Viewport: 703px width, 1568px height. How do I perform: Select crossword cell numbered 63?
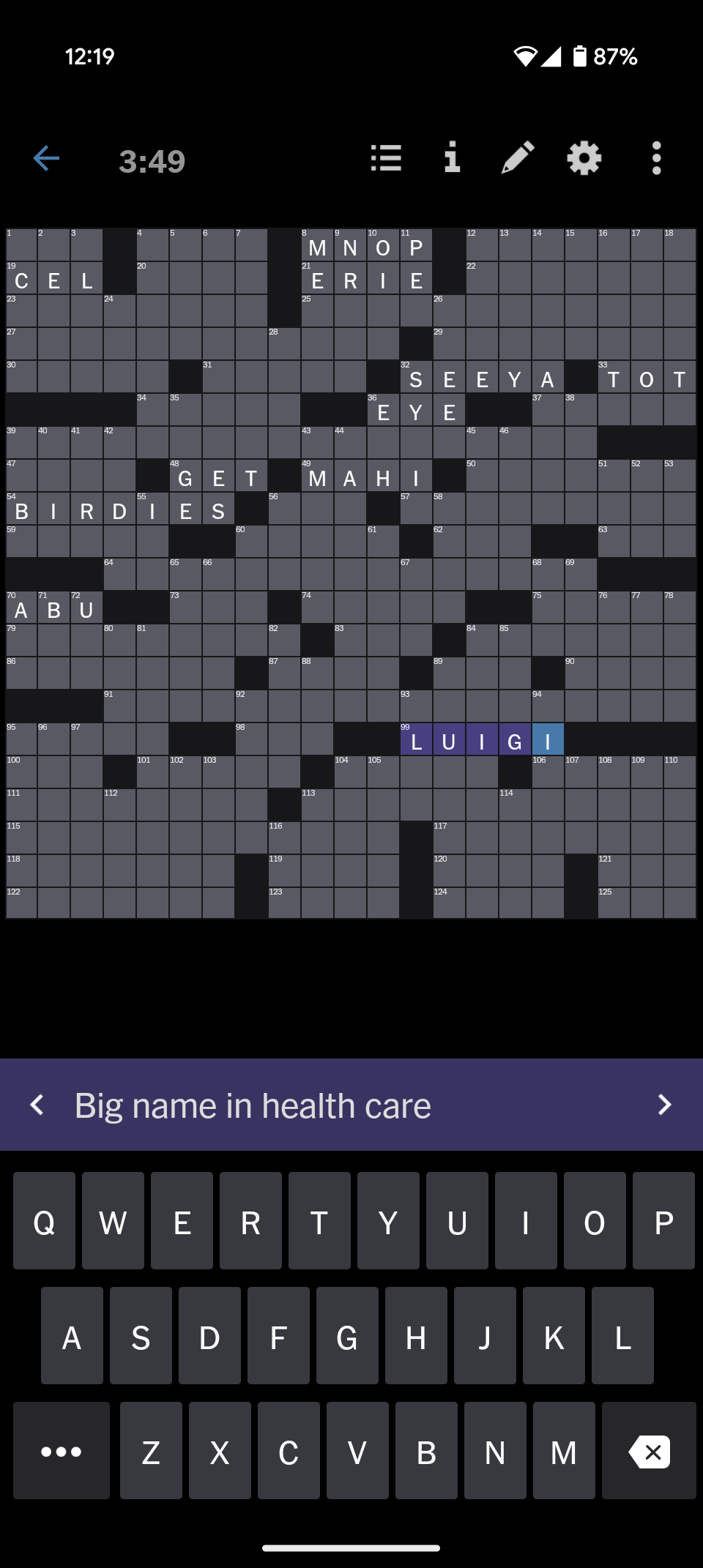(x=614, y=541)
